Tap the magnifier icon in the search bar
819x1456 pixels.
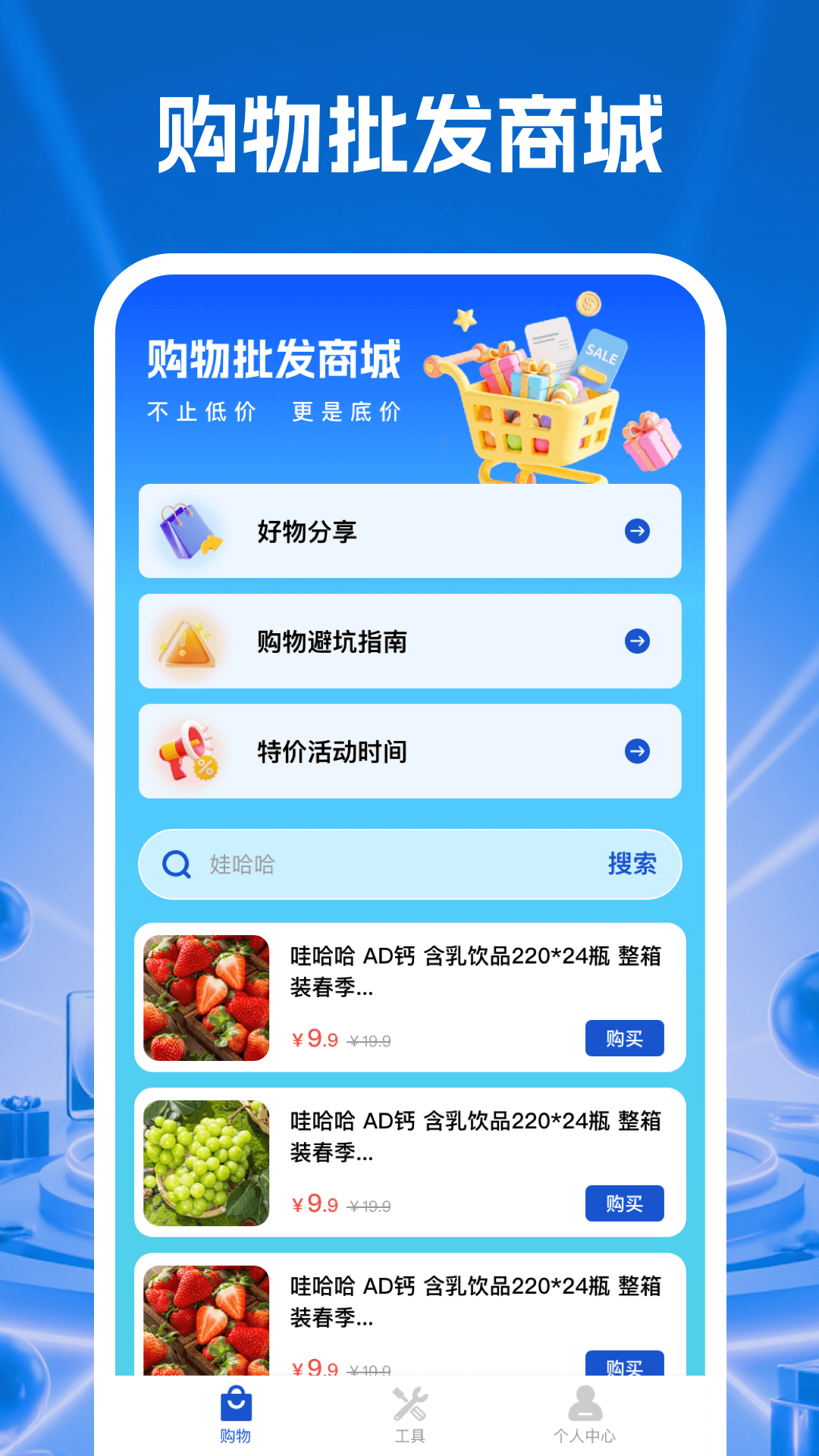[177, 863]
